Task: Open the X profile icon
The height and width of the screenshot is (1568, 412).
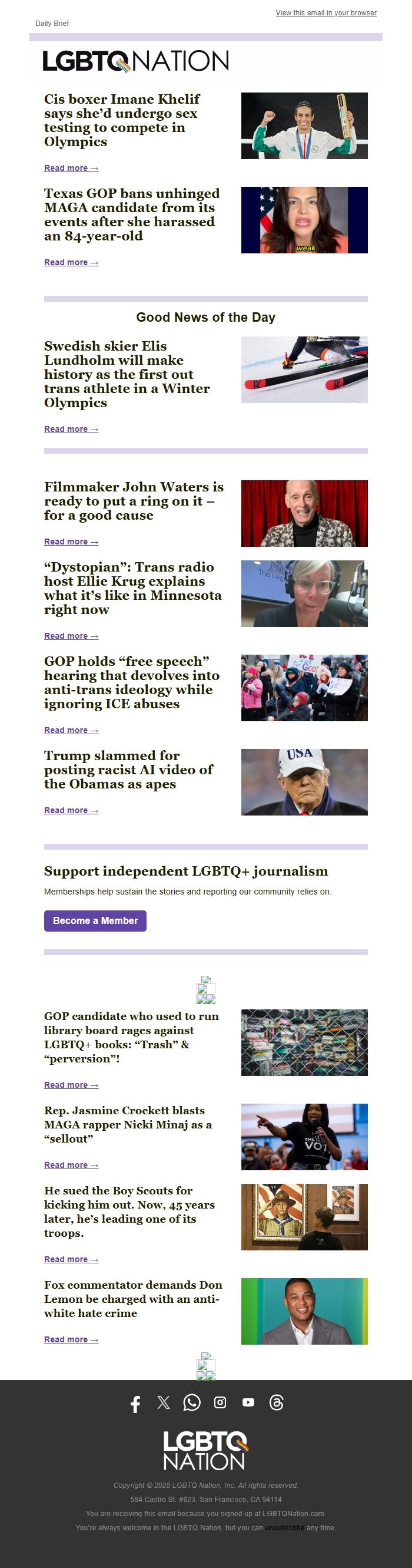Action: (163, 1402)
